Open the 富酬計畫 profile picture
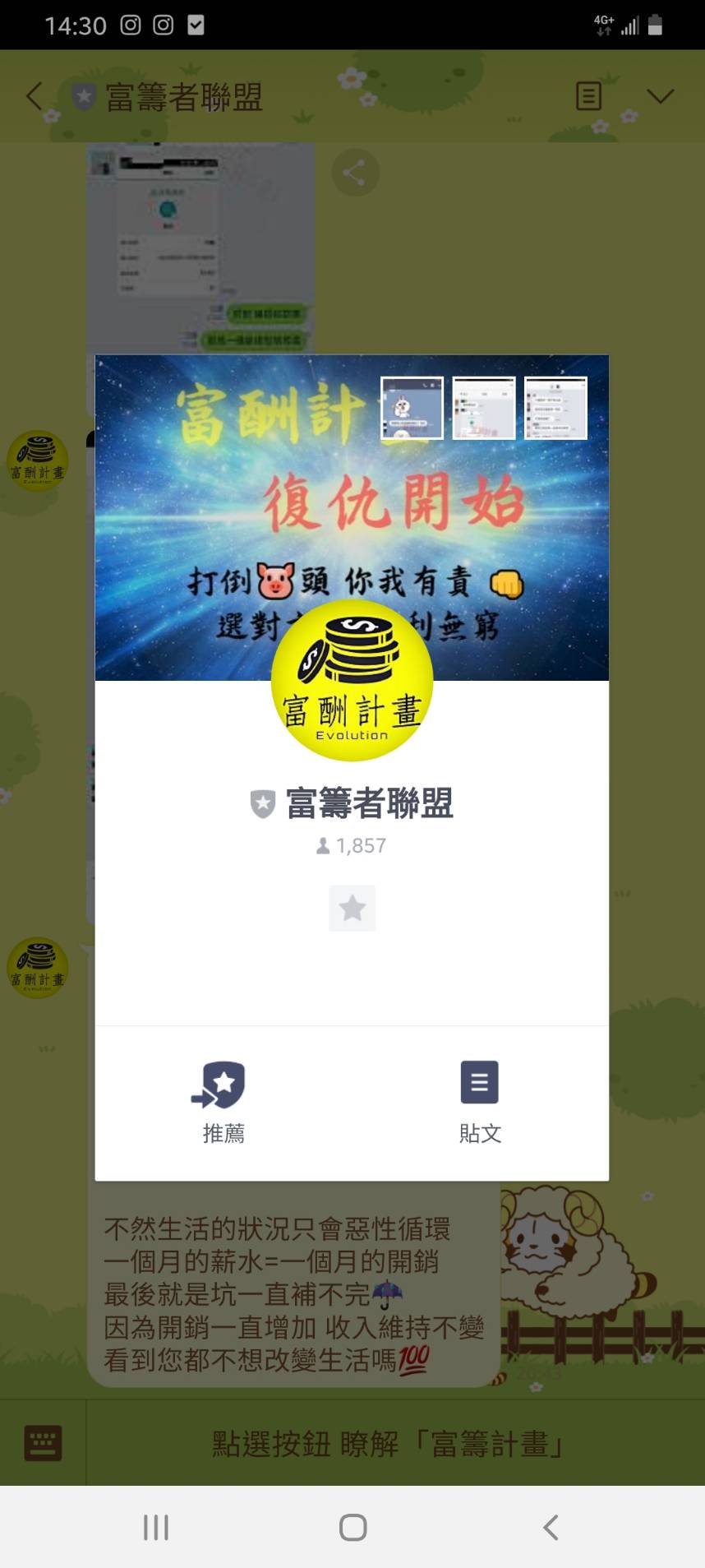 (352, 680)
